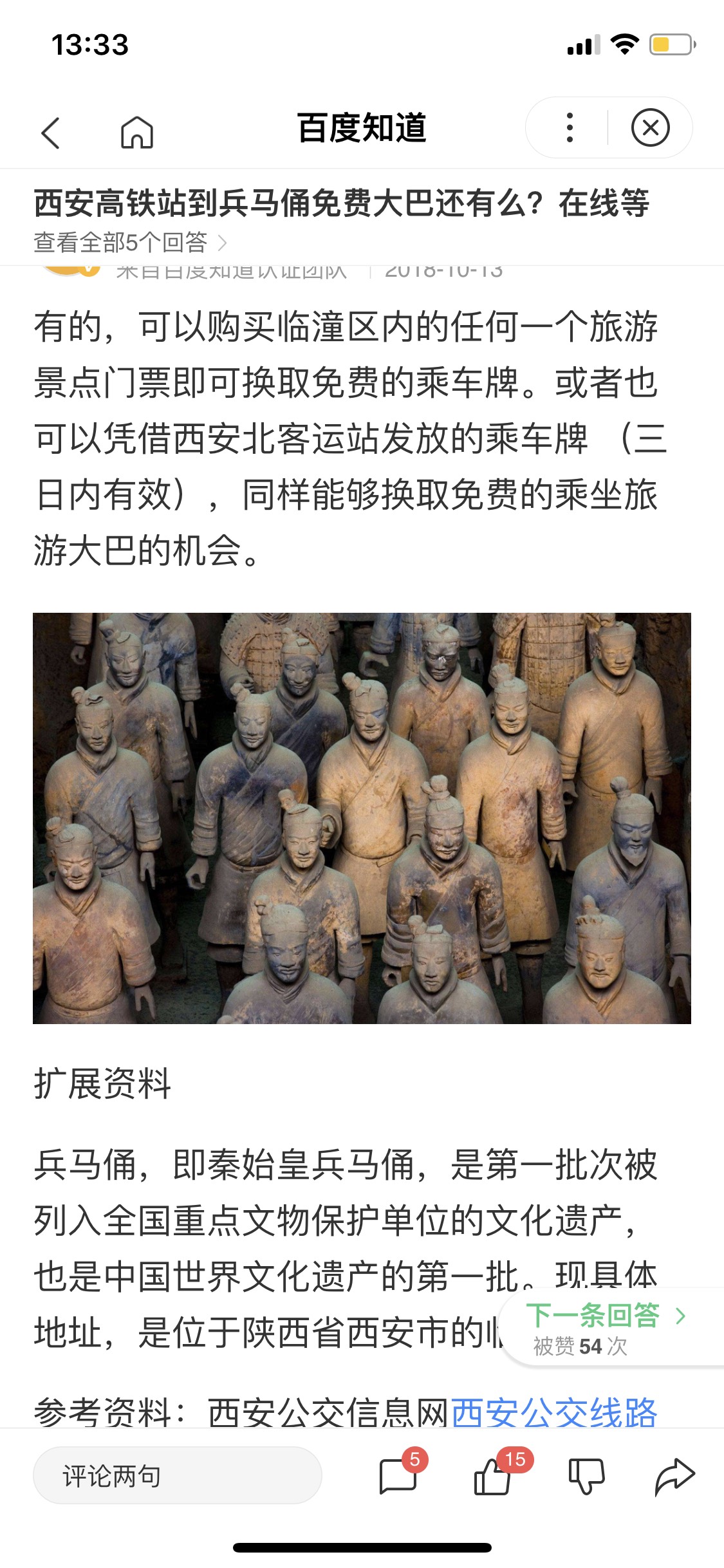Open the three-dot overflow menu
This screenshot has height=1568, width=724.
coord(569,127)
